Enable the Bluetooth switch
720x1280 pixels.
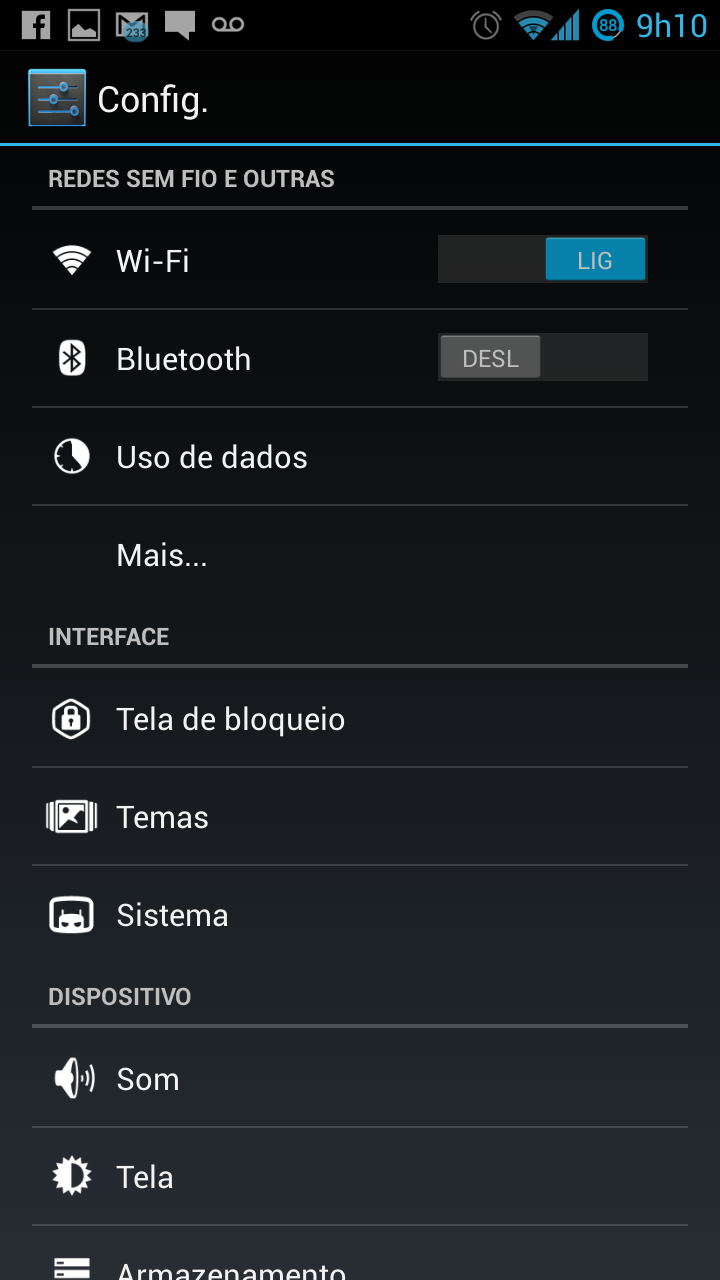pos(543,358)
